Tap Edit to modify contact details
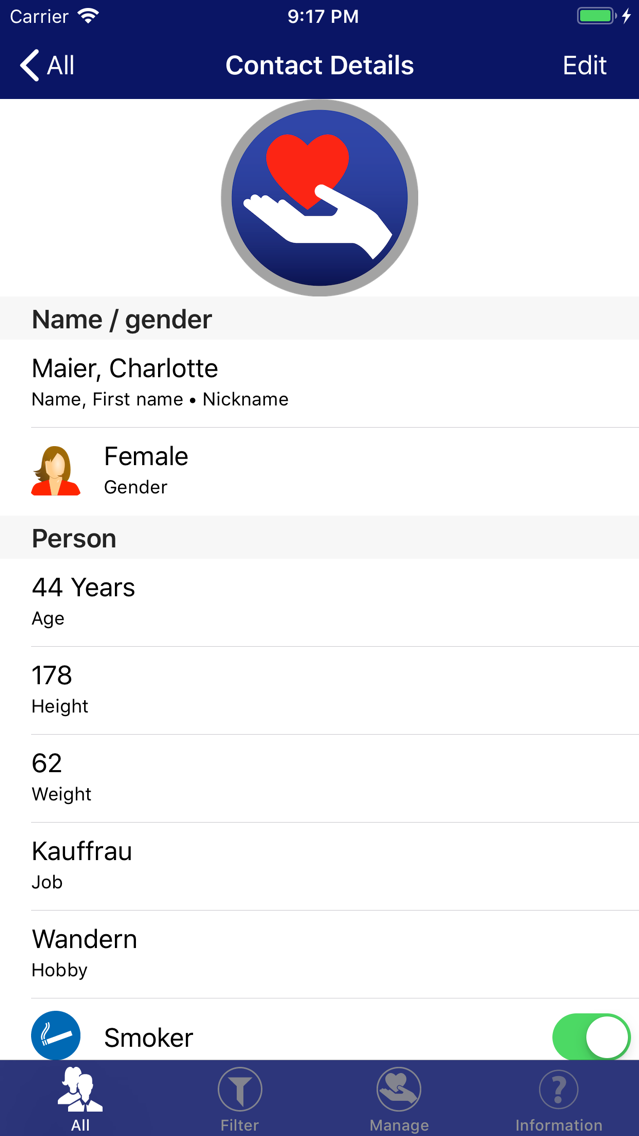The height and width of the screenshot is (1136, 639). pos(584,66)
